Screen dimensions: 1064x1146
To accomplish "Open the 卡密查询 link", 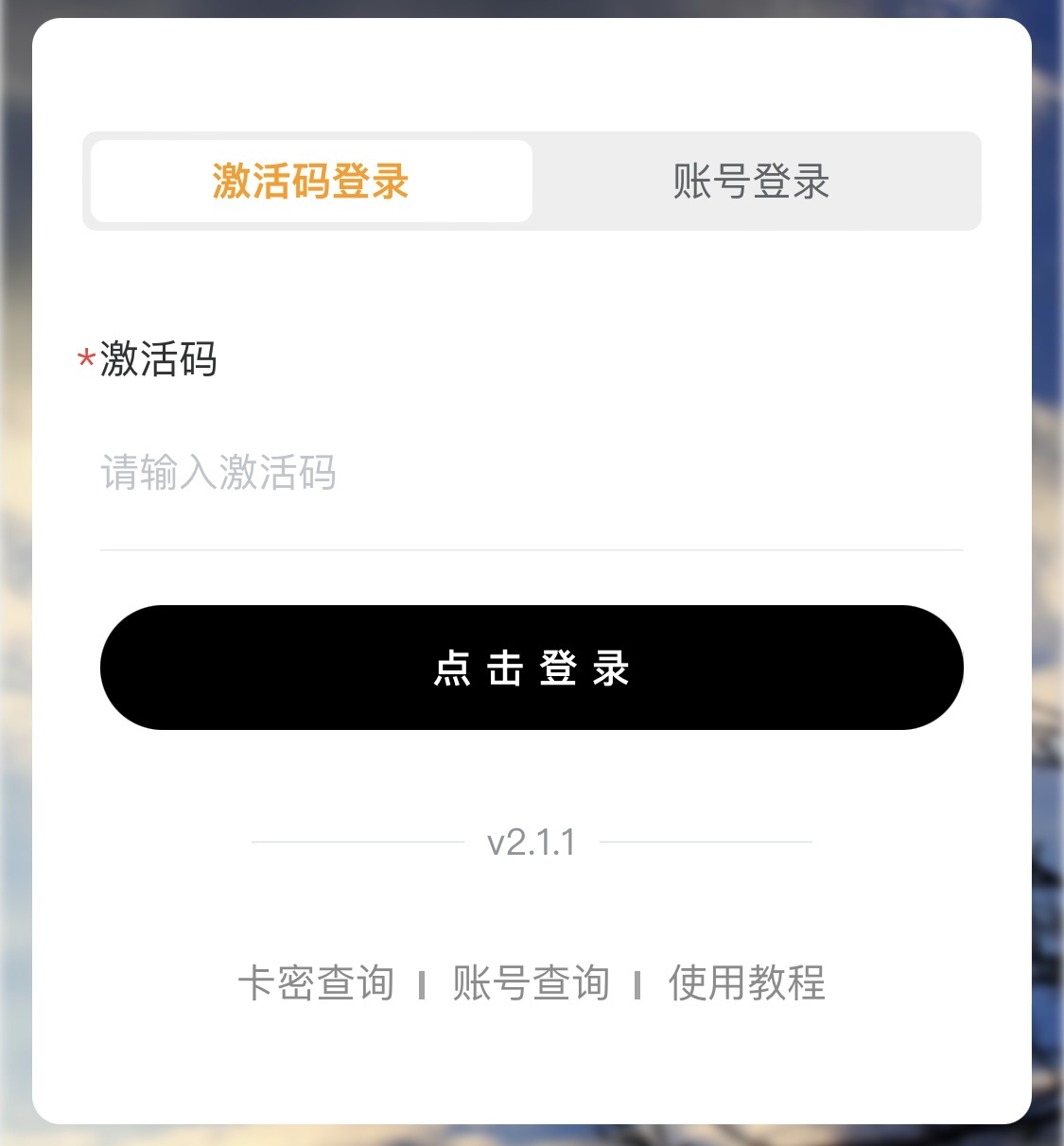I will [x=318, y=983].
